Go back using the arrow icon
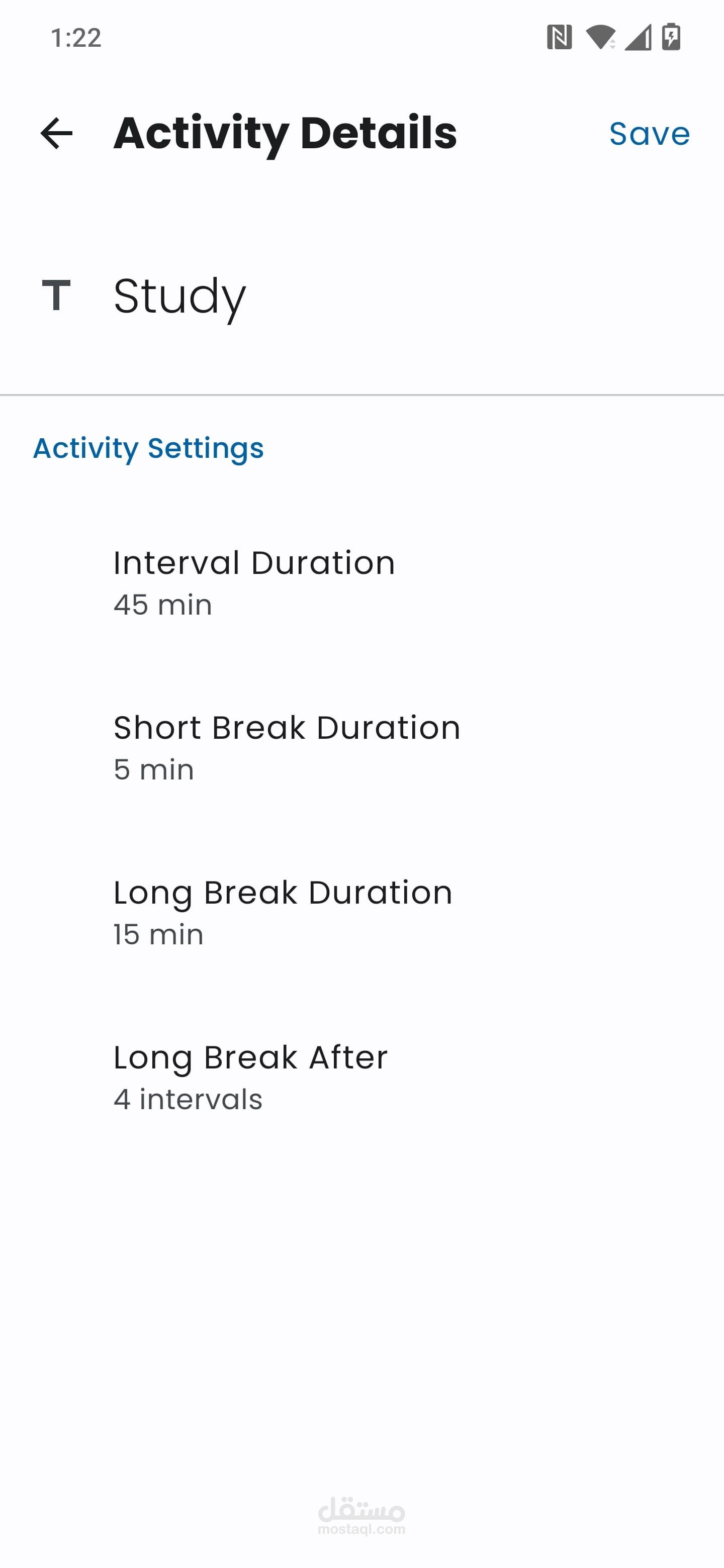724x1568 pixels. tap(57, 133)
